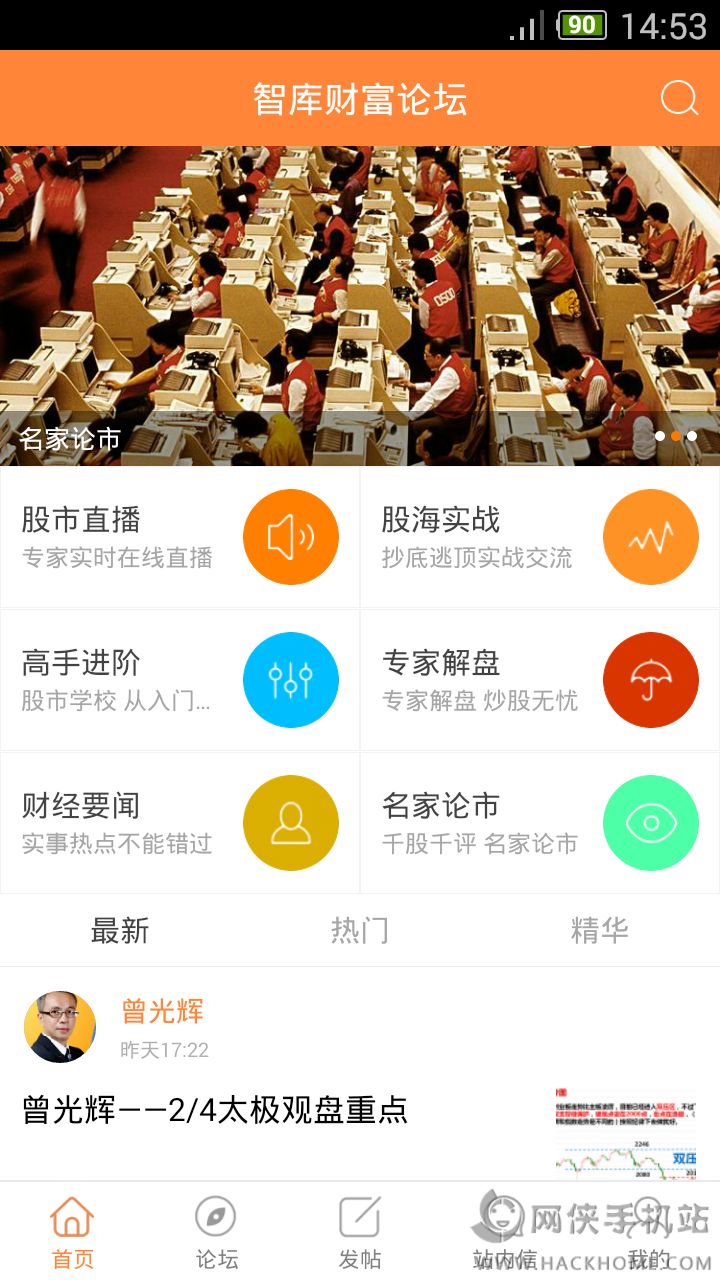The image size is (720, 1280).
Task: Open the 股海实战 section
Action: [x=540, y=537]
